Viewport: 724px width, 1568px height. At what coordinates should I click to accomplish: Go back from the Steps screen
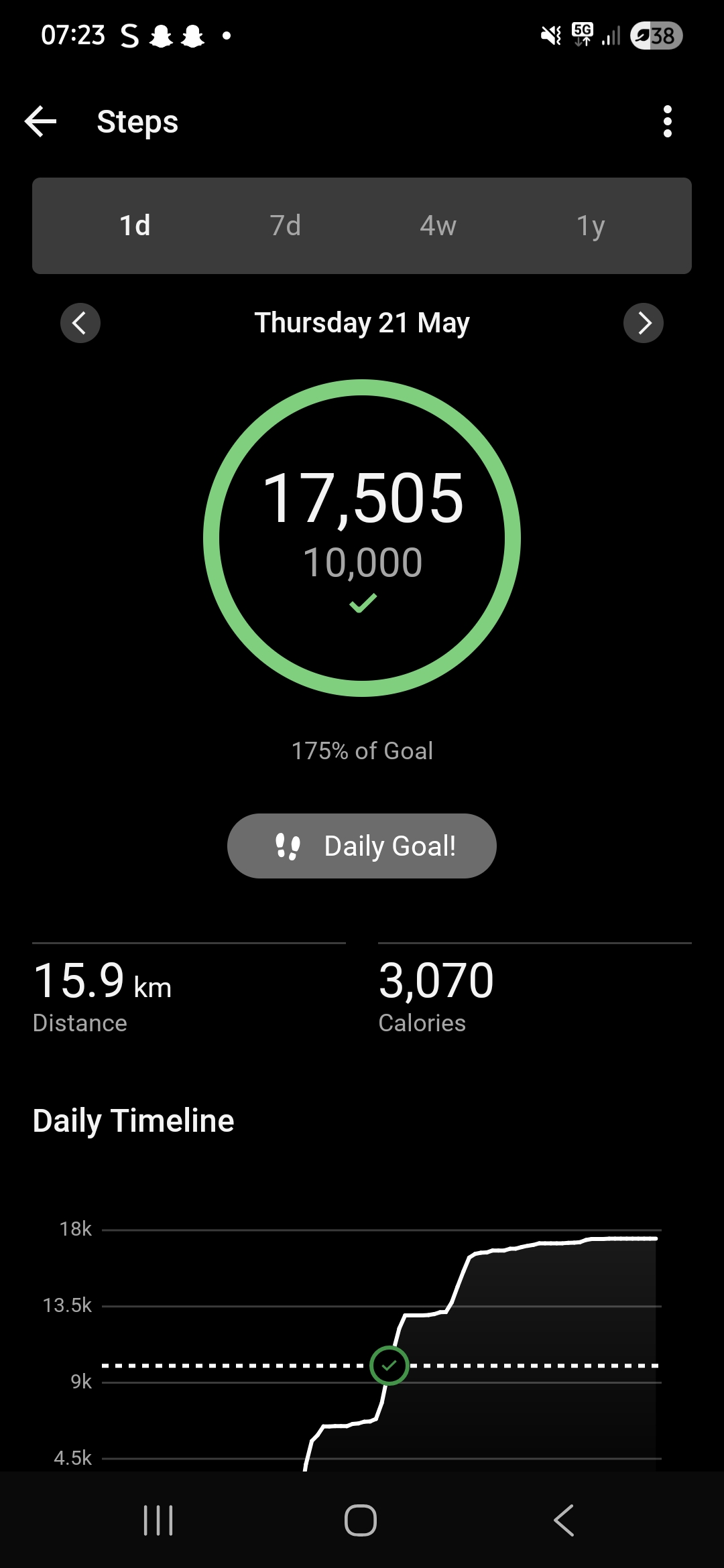(40, 121)
